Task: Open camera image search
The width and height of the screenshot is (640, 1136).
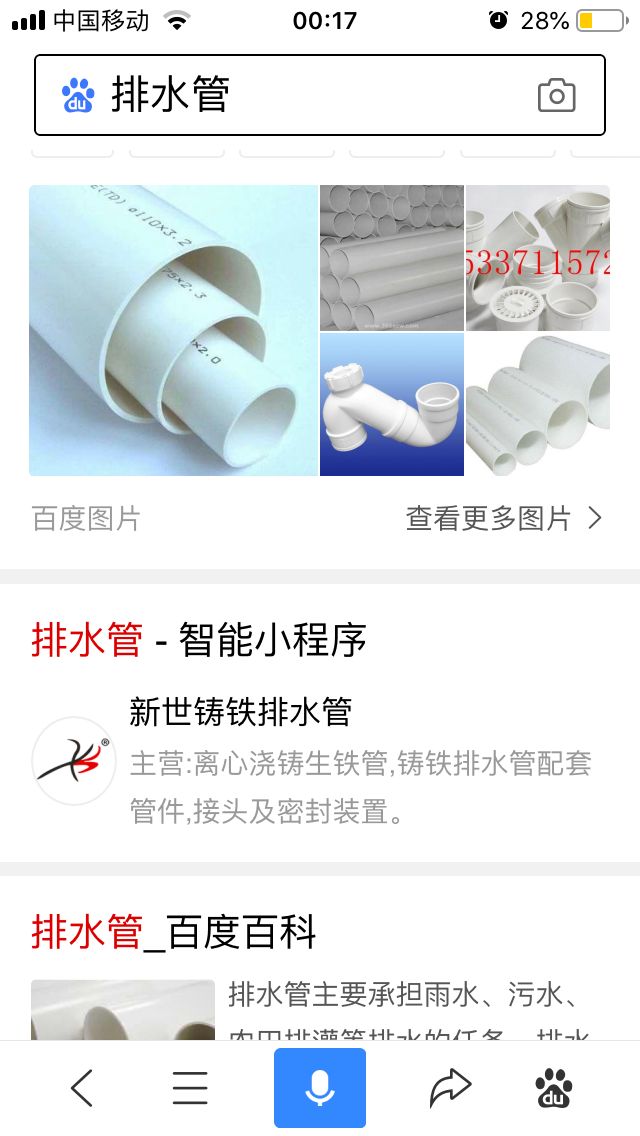Action: pyautogui.click(x=556, y=96)
